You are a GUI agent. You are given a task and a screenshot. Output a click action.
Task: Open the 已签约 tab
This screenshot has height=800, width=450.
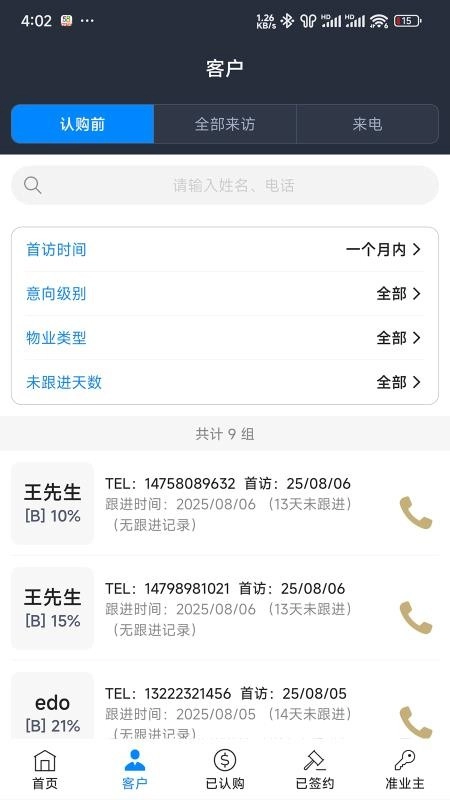point(315,769)
